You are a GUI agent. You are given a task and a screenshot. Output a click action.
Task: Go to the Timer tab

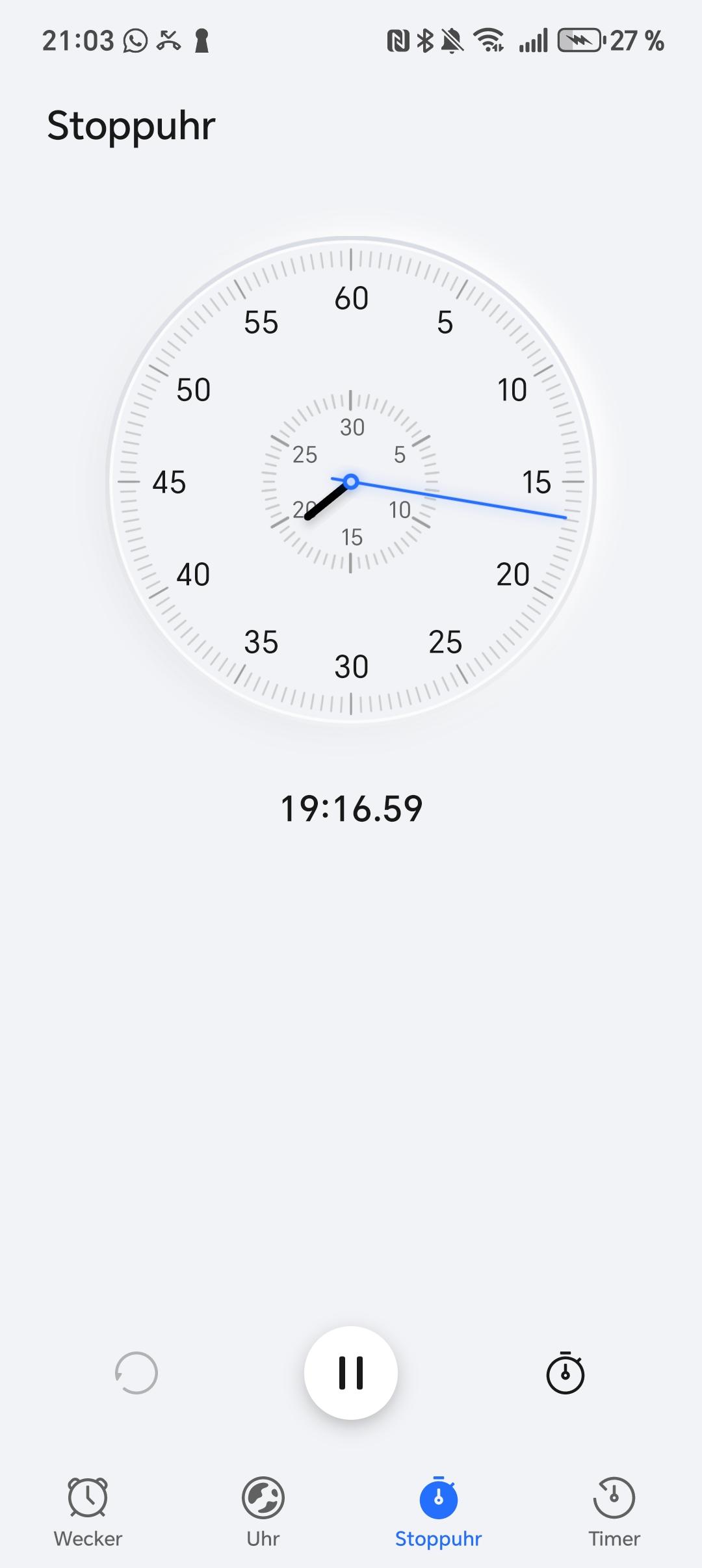[614, 1511]
